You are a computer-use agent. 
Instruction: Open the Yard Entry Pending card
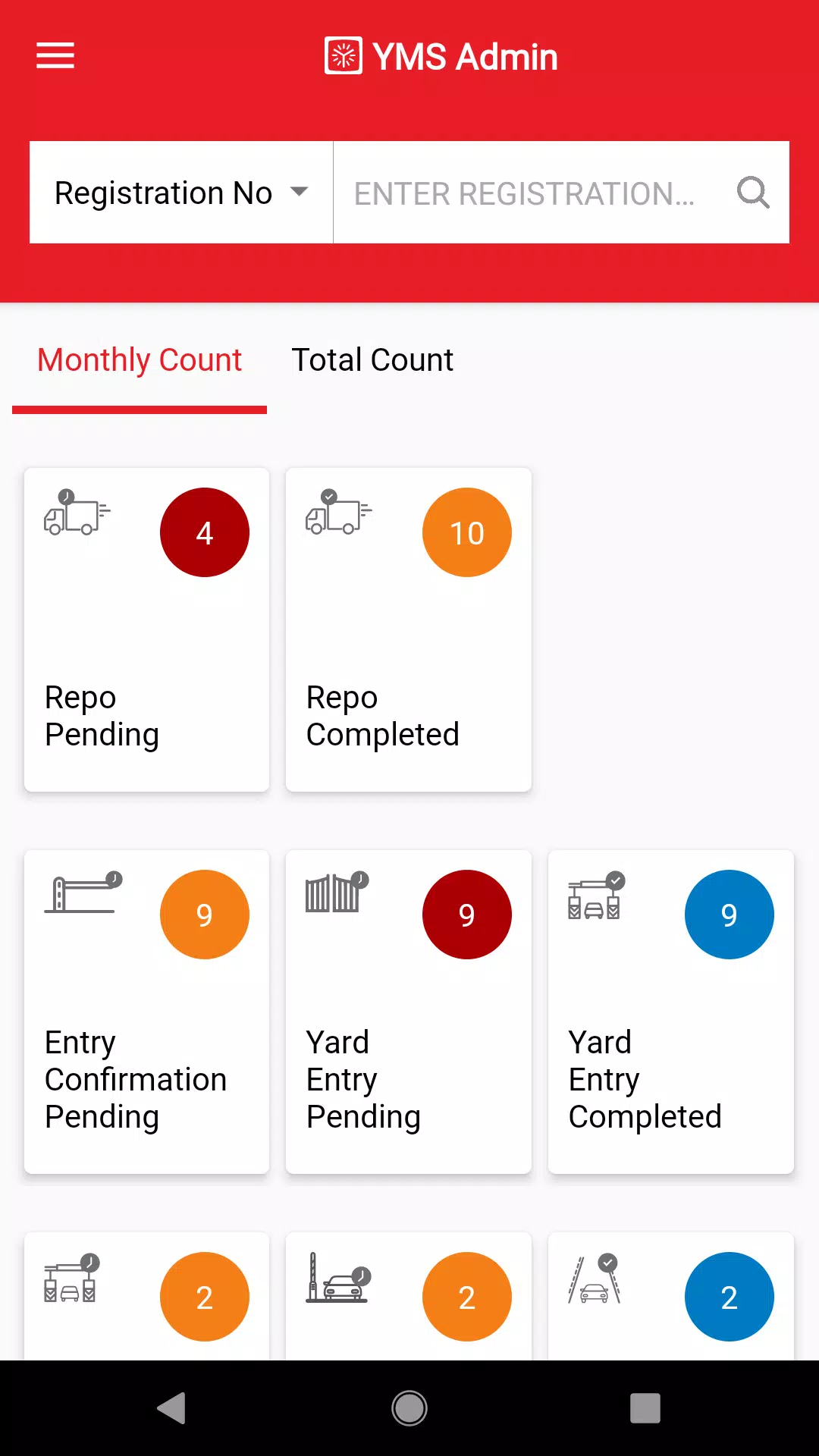click(x=409, y=1012)
